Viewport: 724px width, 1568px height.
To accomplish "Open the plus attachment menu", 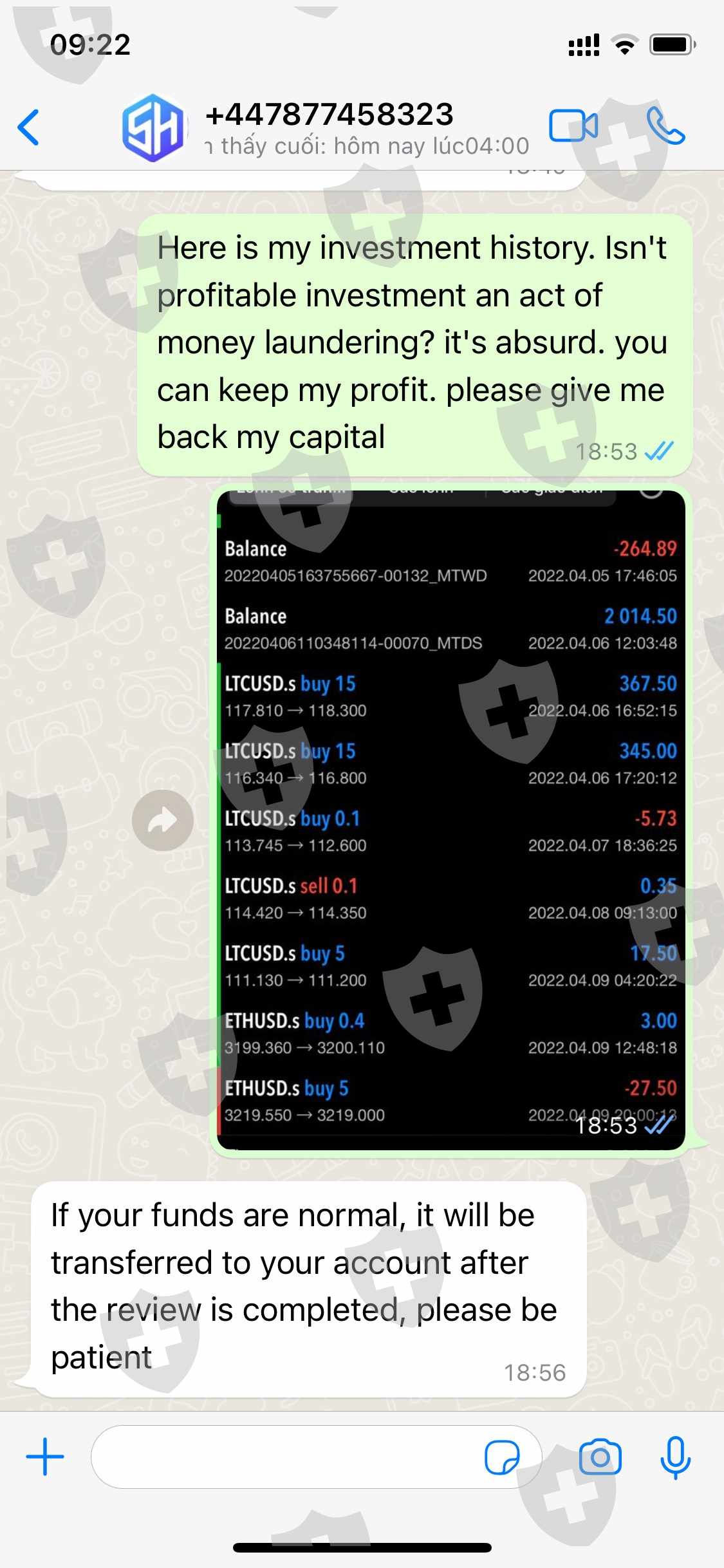I will click(x=45, y=1457).
